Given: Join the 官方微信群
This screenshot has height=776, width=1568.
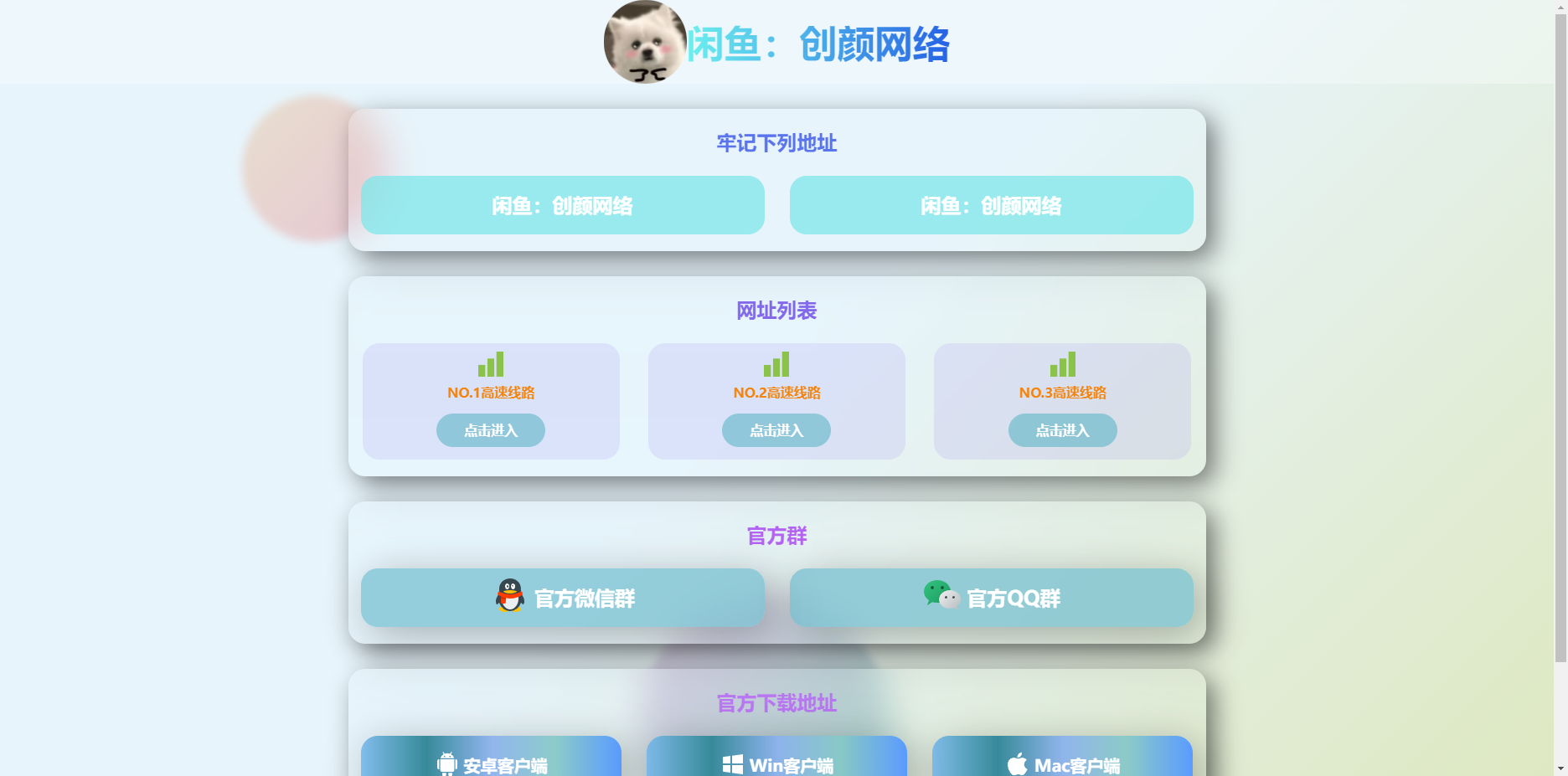Looking at the screenshot, I should 562,598.
